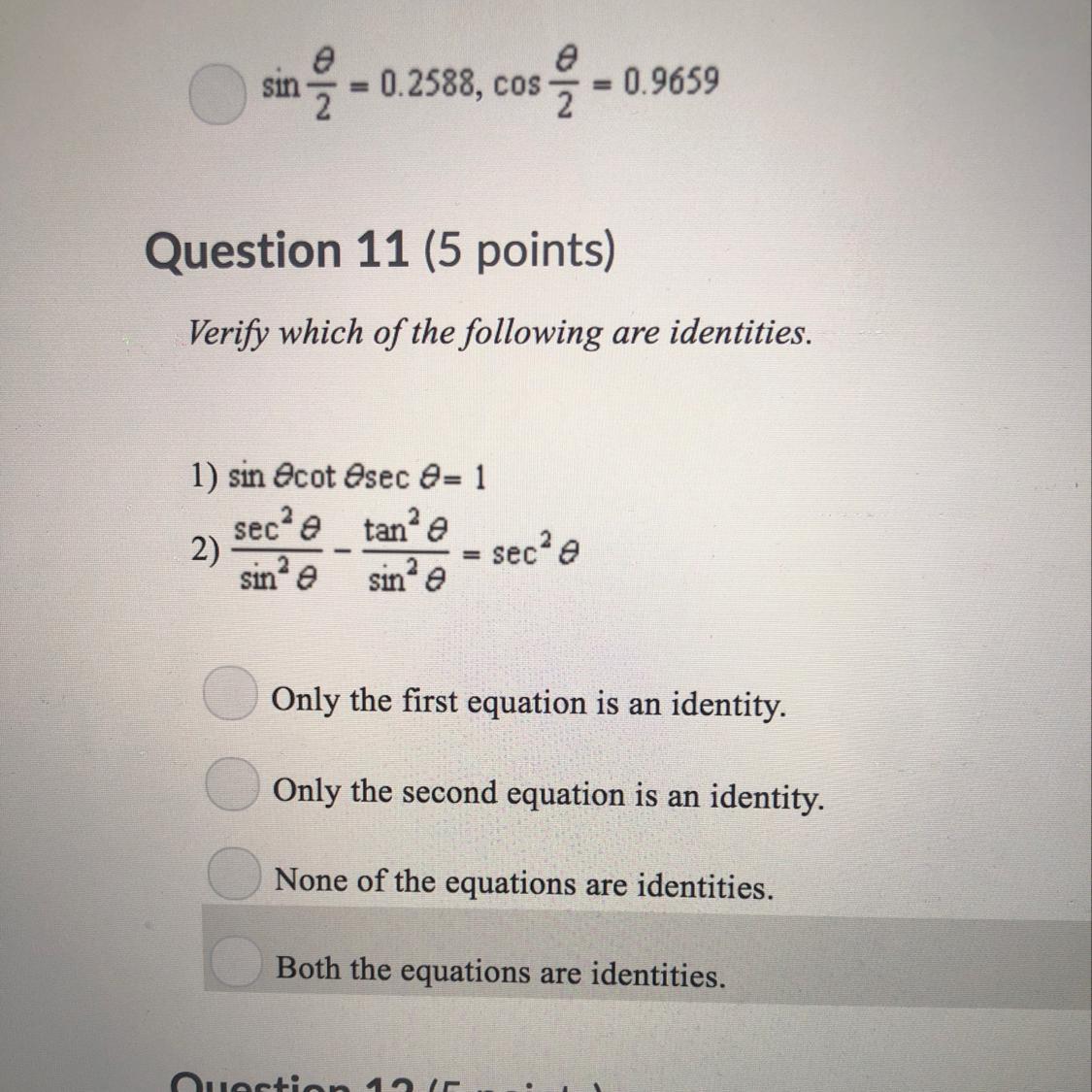This screenshot has width=1092, height=1092.
Task: Select 'Only the second equation is an identity'
Action: click(233, 782)
